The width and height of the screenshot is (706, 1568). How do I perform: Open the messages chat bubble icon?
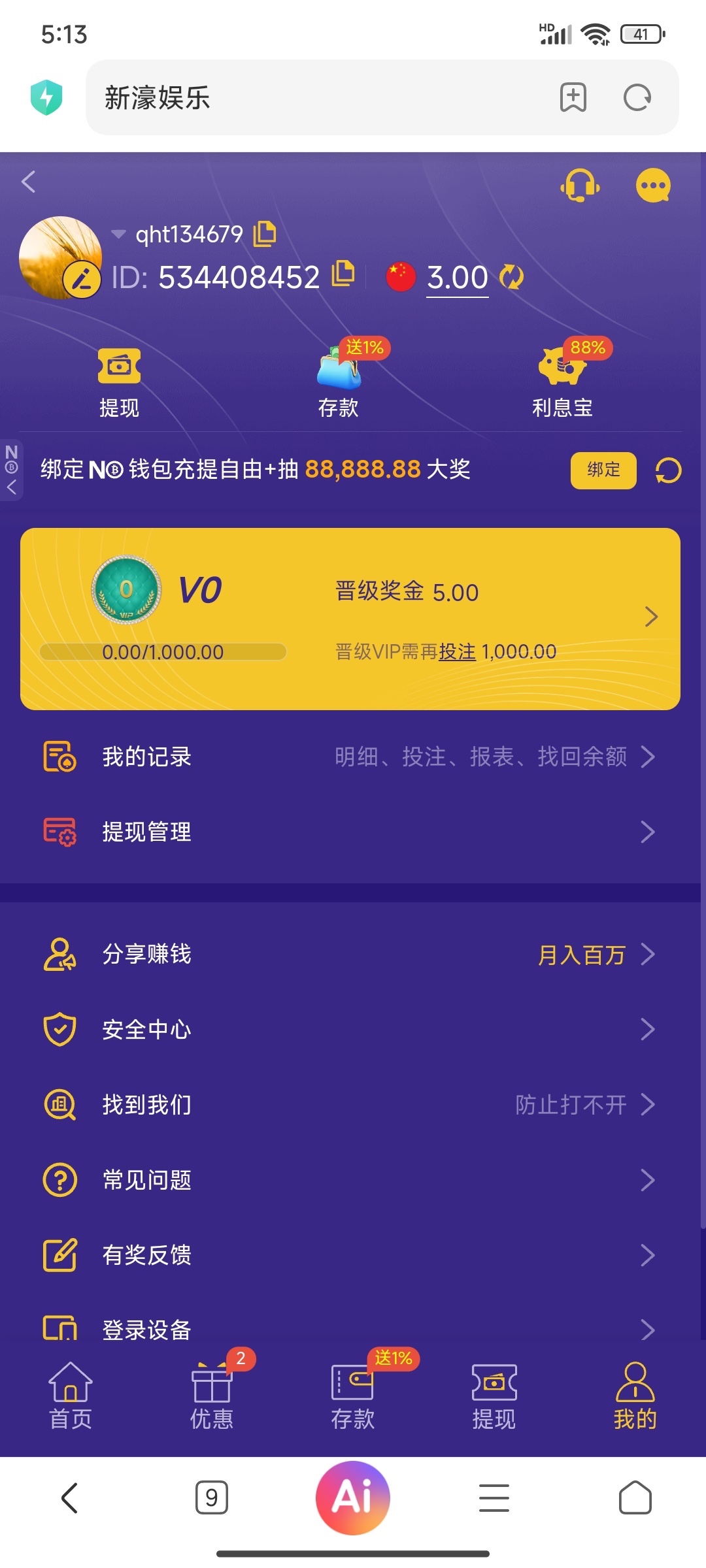click(653, 186)
